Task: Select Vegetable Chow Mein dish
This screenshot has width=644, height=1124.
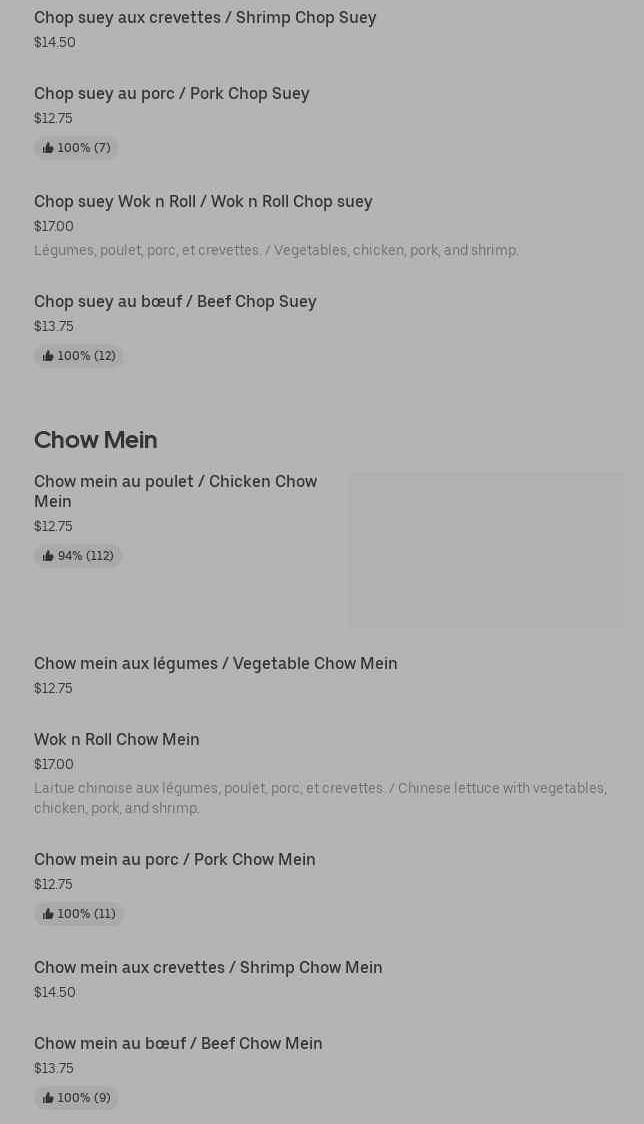Action: pyautogui.click(x=215, y=663)
